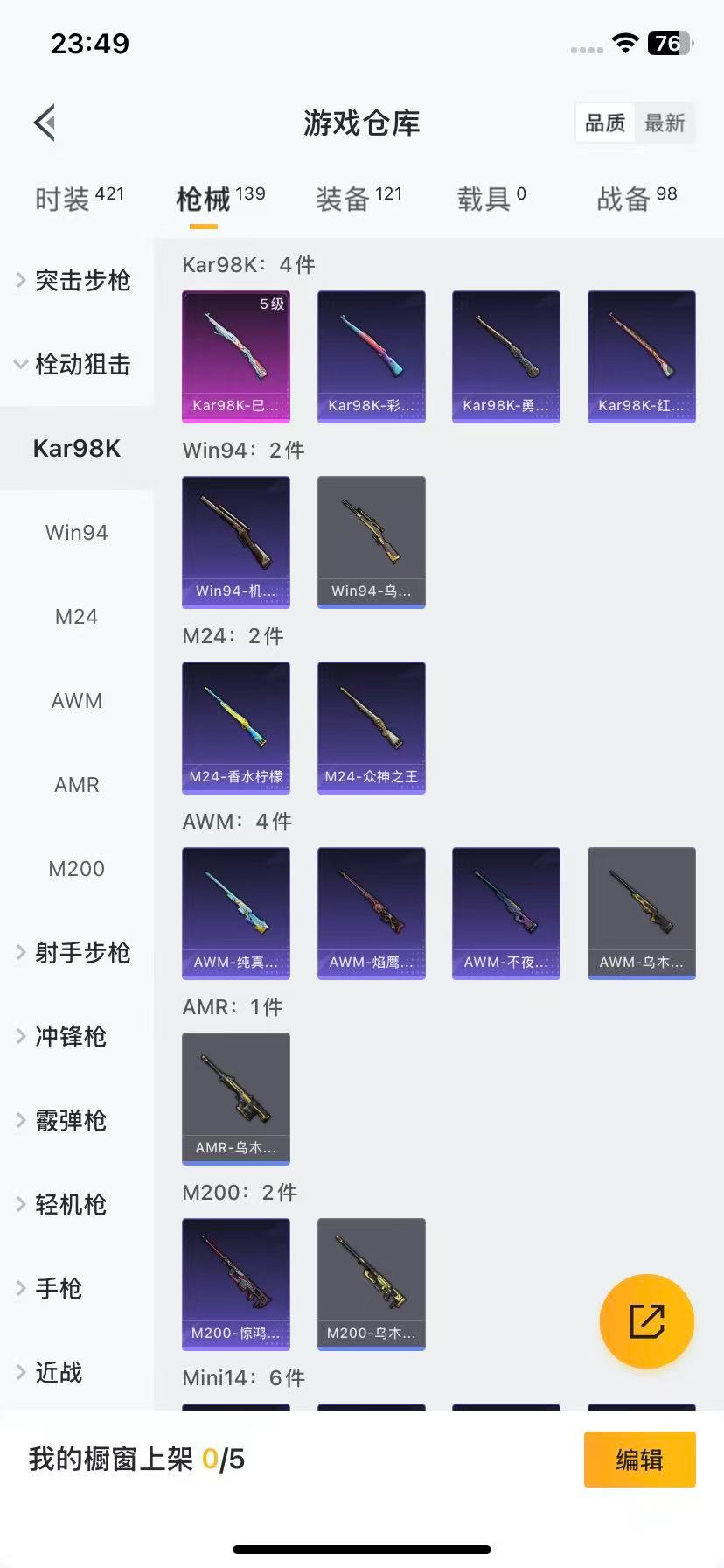The image size is (724, 1568).
Task: Open the AMR-乌木 weapon skin
Action: tap(235, 1099)
